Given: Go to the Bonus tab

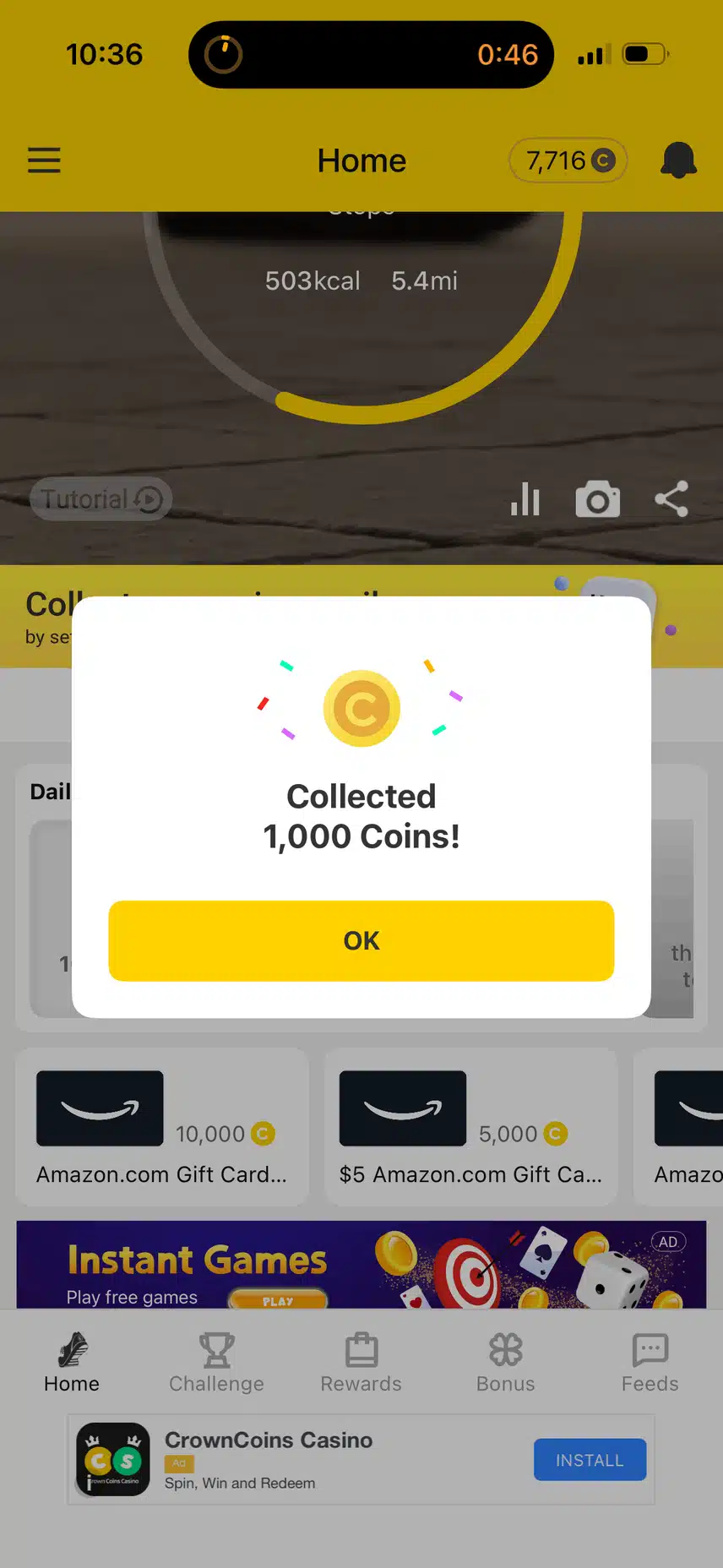Looking at the screenshot, I should pyautogui.click(x=505, y=1362).
